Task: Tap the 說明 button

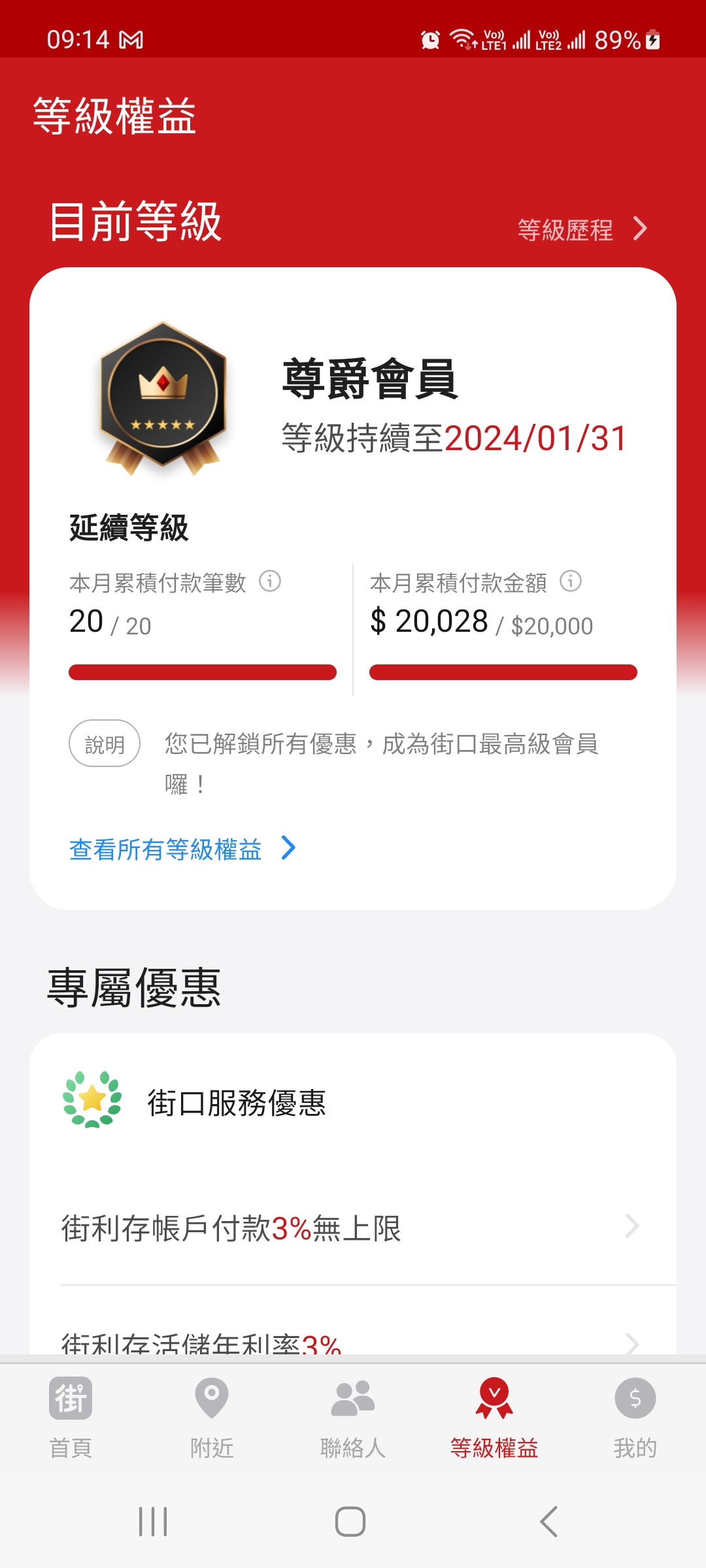Action: [x=105, y=743]
